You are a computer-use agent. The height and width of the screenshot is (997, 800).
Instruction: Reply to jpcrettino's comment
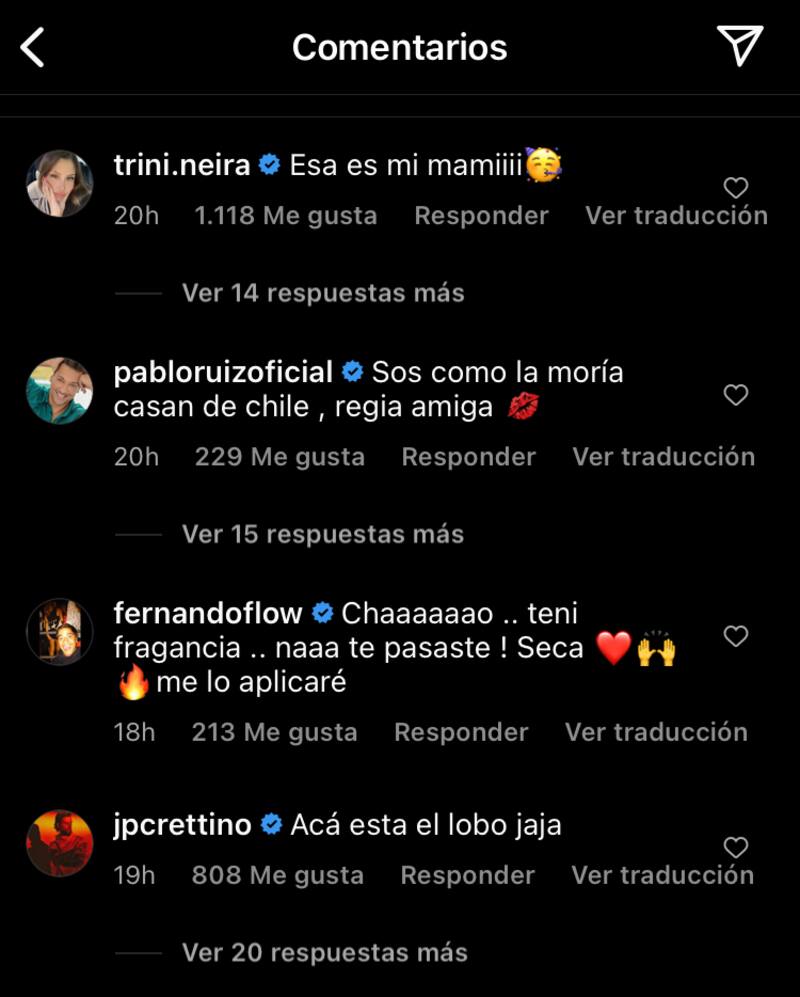click(467, 875)
